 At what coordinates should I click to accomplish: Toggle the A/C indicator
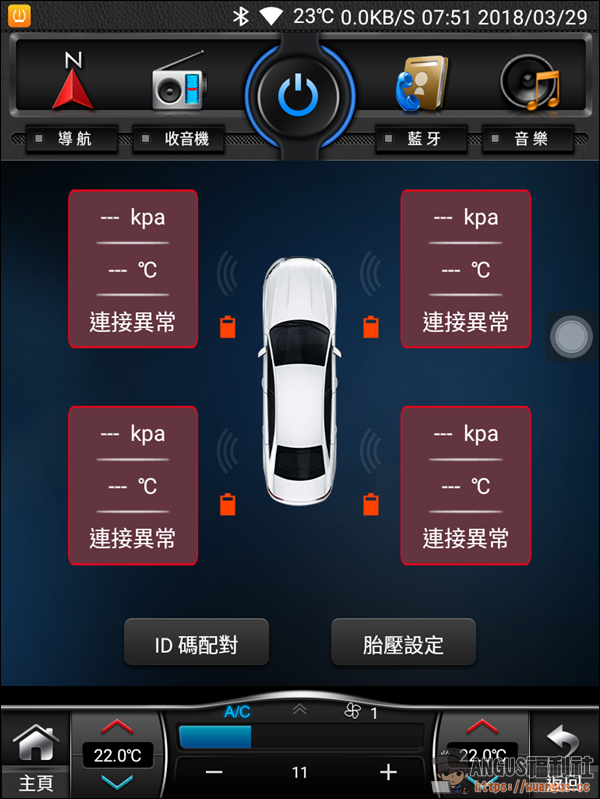click(x=237, y=712)
